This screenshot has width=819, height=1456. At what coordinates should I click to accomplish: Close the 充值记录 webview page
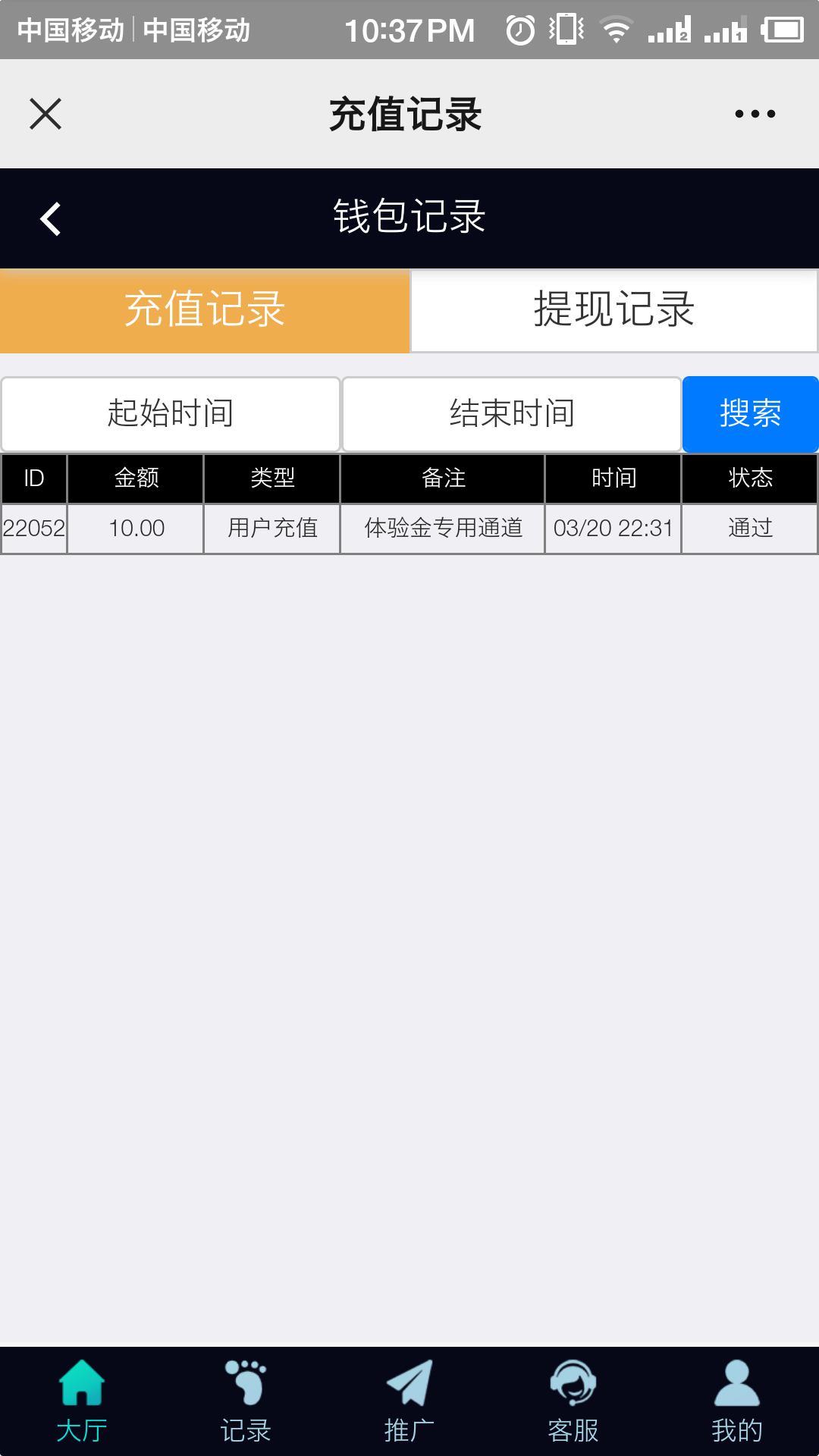coord(45,114)
